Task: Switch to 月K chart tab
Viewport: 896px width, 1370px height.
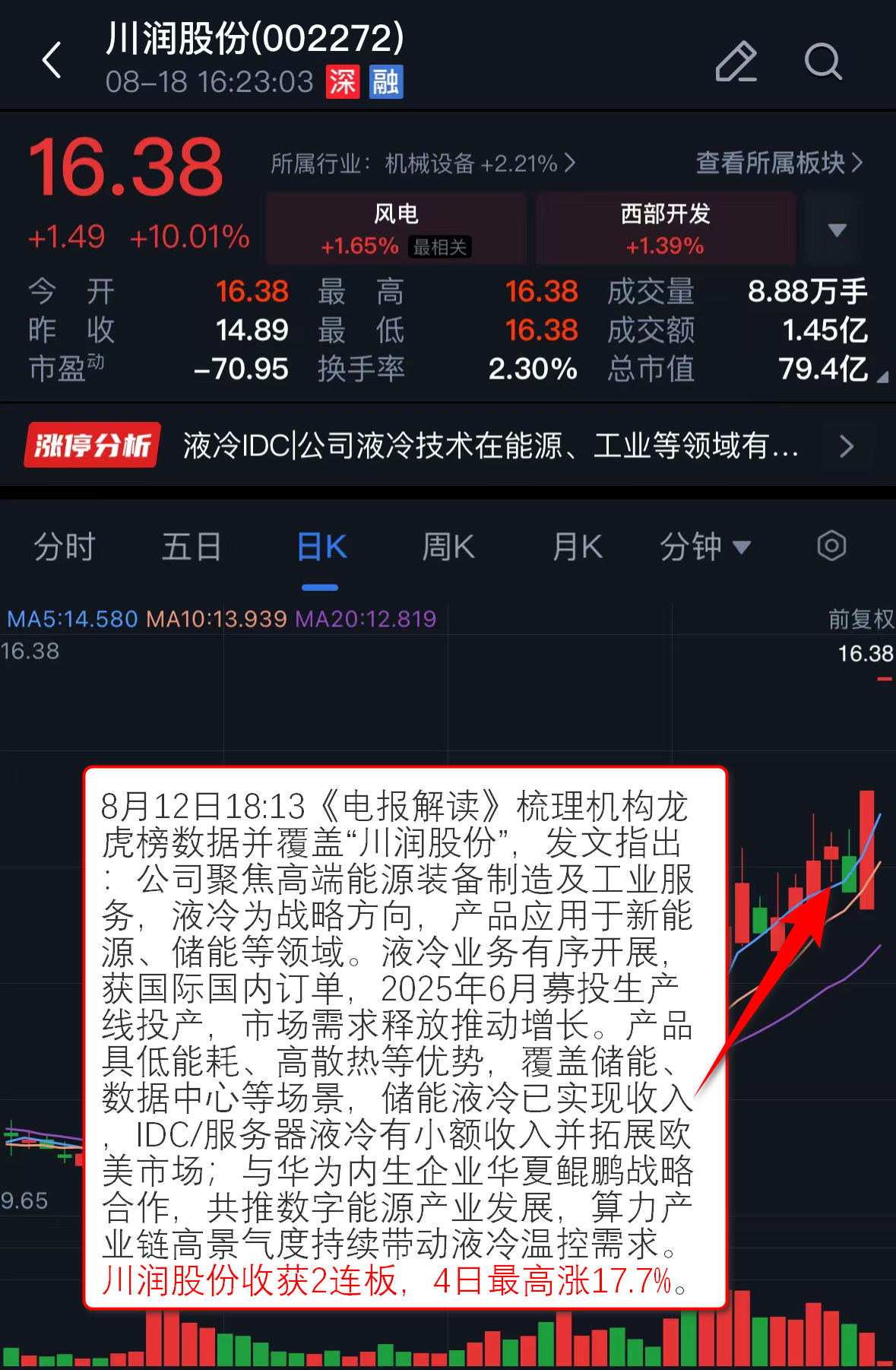Action: tap(577, 547)
